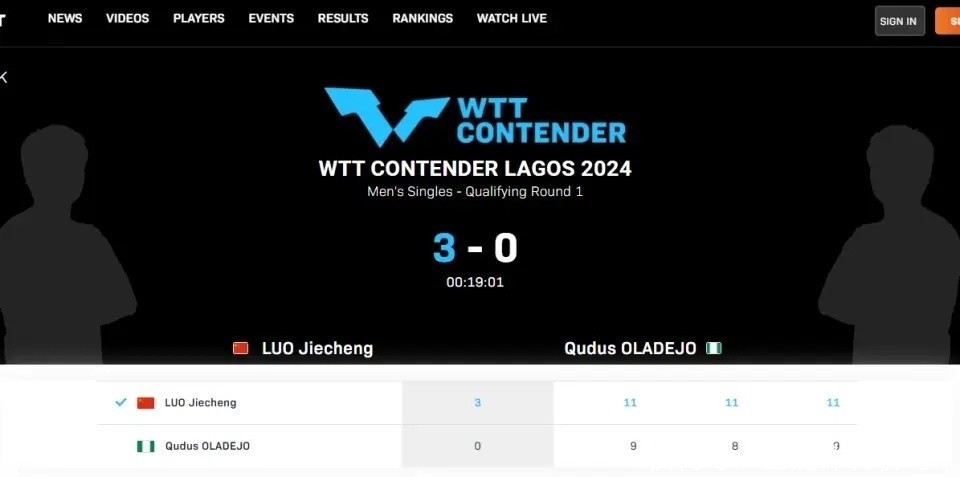This screenshot has width=960, height=477.
Task: Open Qudus OLADEJO's player profile
Action: 629,348
